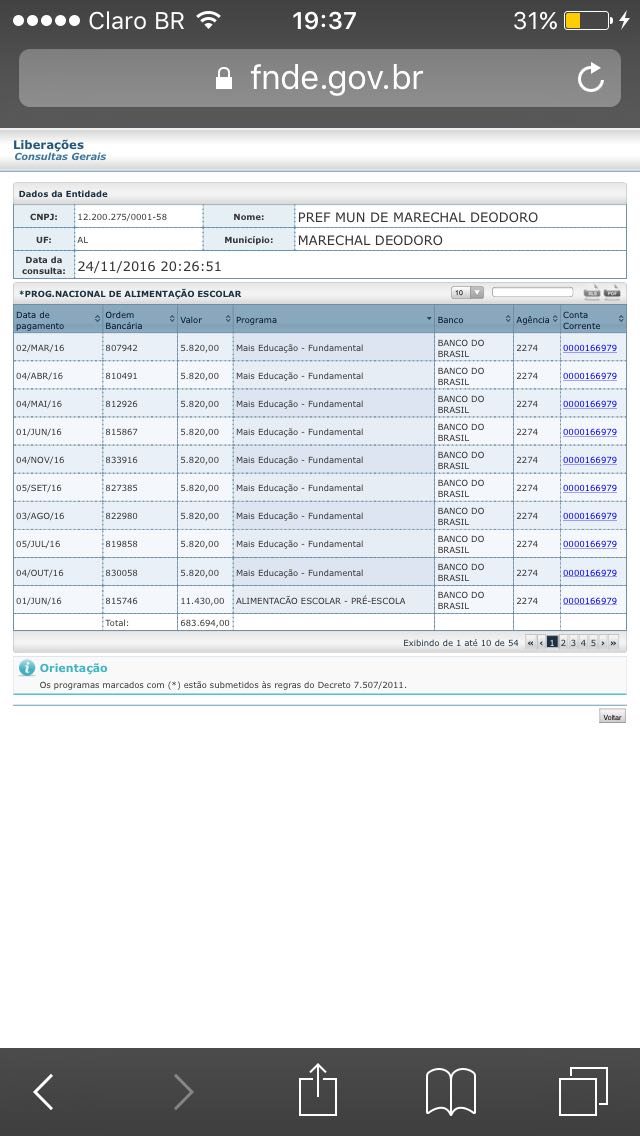This screenshot has height=1136, width=640.
Task: Sort by Data de pagamento column
Action: tap(58, 320)
